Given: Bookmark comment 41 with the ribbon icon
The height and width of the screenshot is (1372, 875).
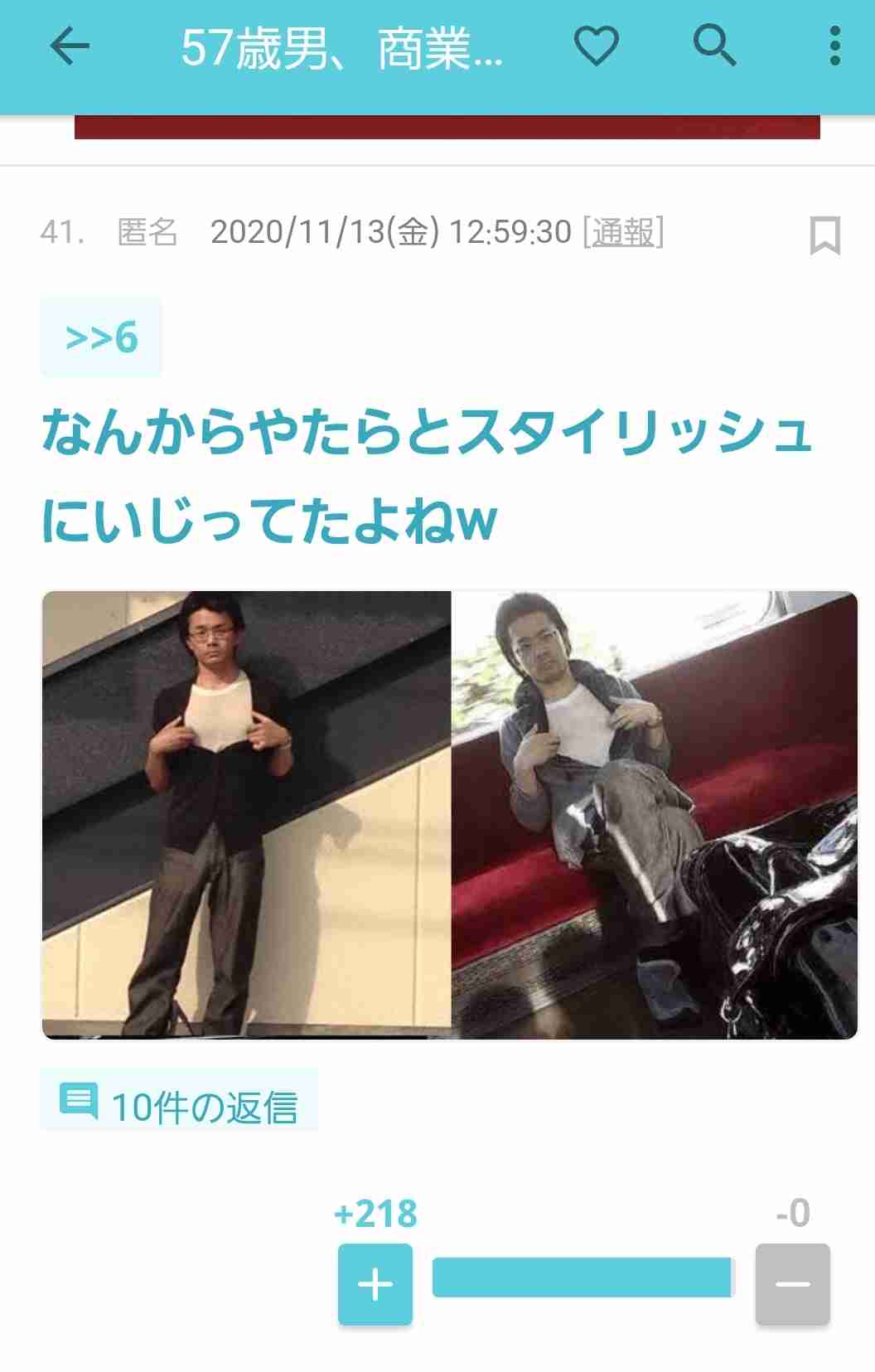Looking at the screenshot, I should pyautogui.click(x=826, y=235).
